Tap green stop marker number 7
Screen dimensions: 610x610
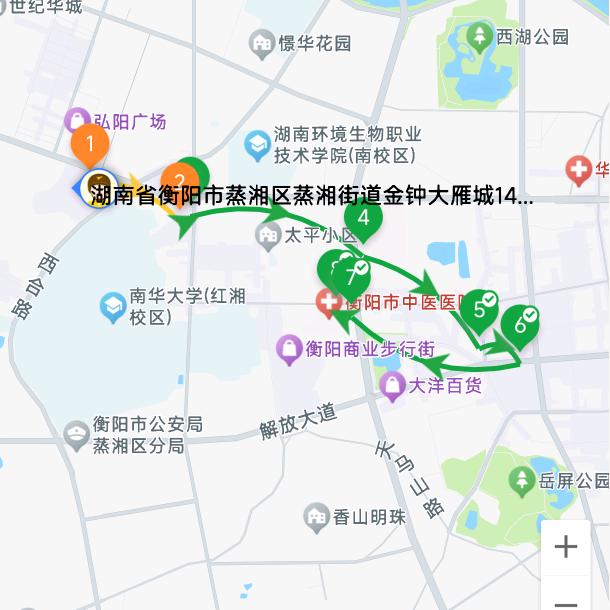click(x=350, y=276)
